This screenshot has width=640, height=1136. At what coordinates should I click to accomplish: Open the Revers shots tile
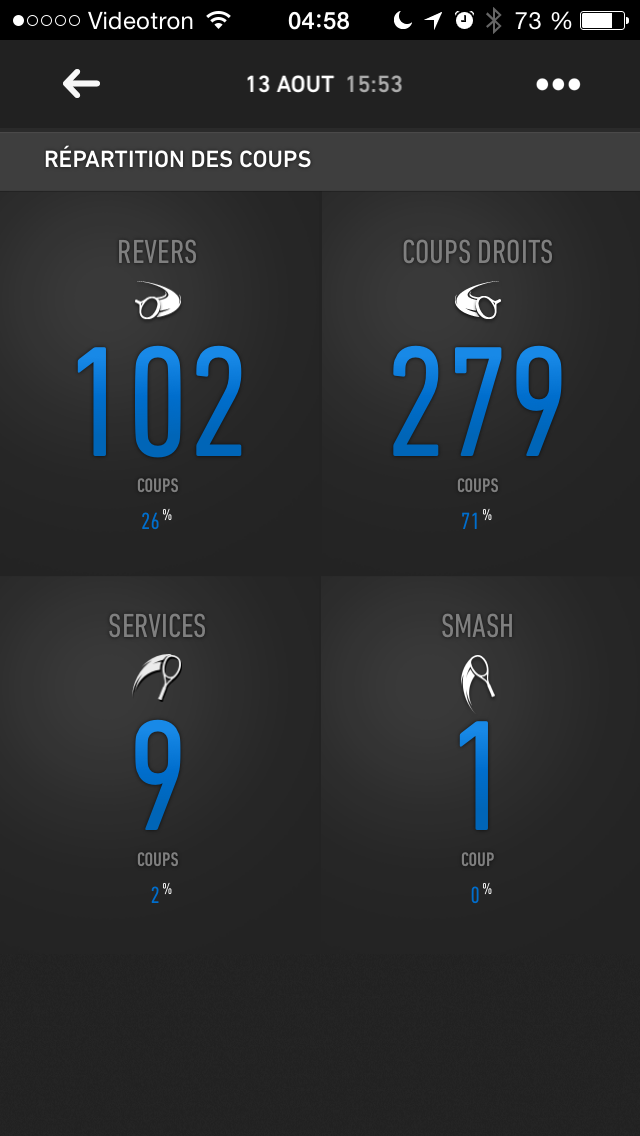coord(159,385)
